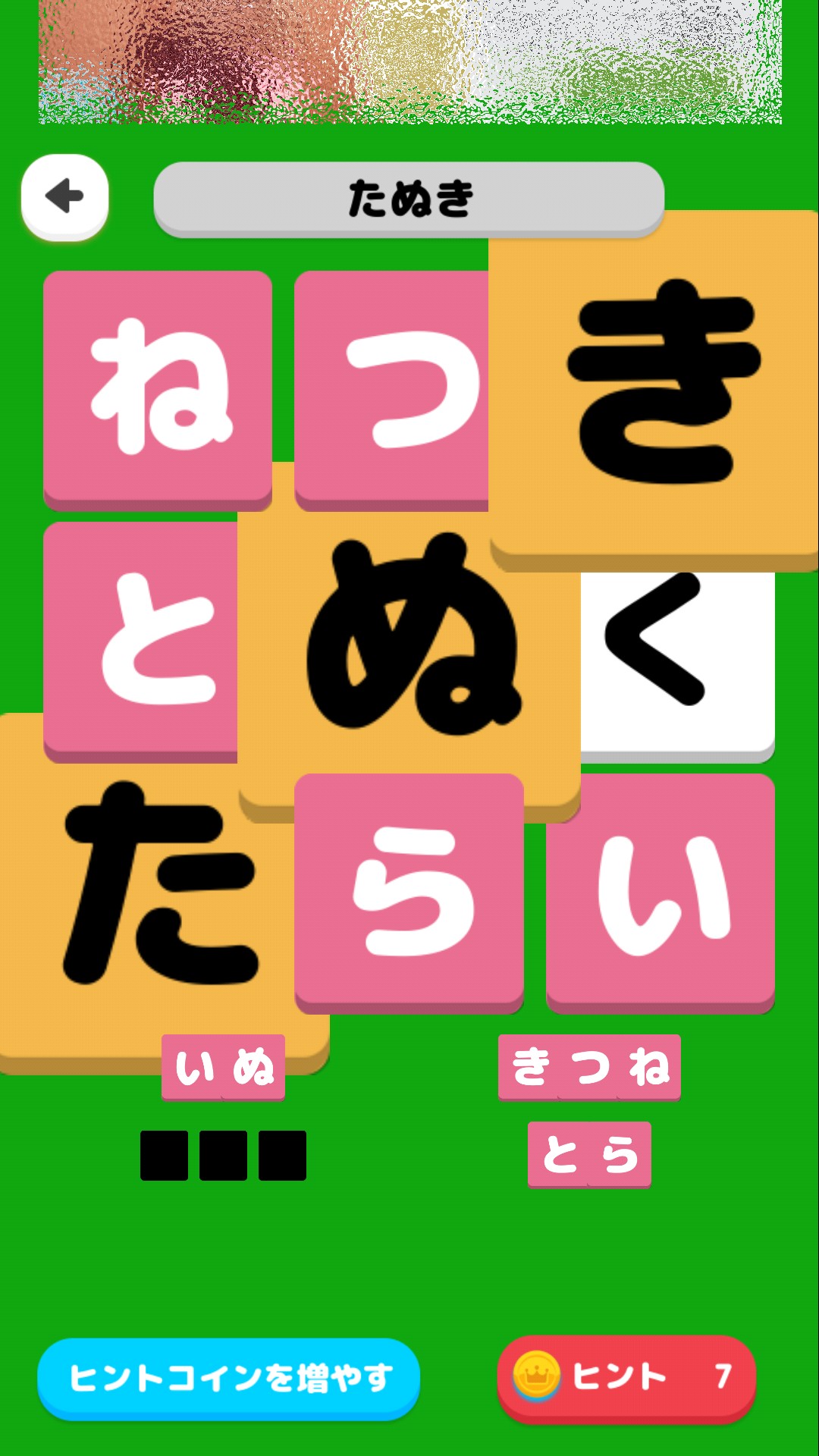Use a hint with the ヒント button
Image resolution: width=819 pixels, height=1456 pixels.
626,1379
